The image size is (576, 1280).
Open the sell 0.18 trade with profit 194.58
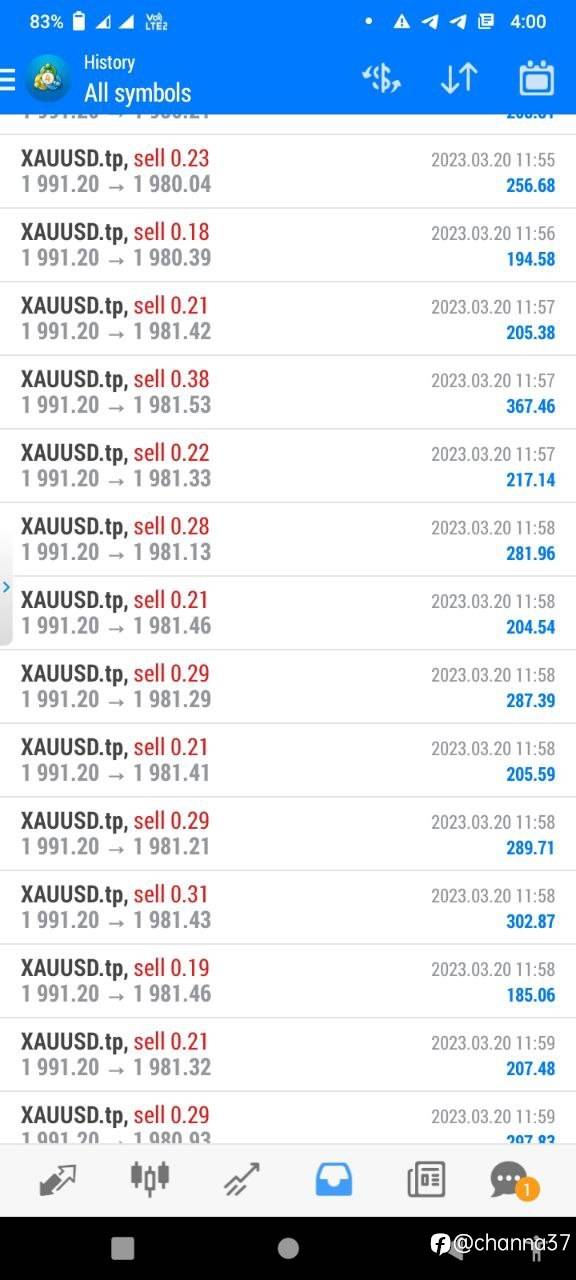coord(288,245)
